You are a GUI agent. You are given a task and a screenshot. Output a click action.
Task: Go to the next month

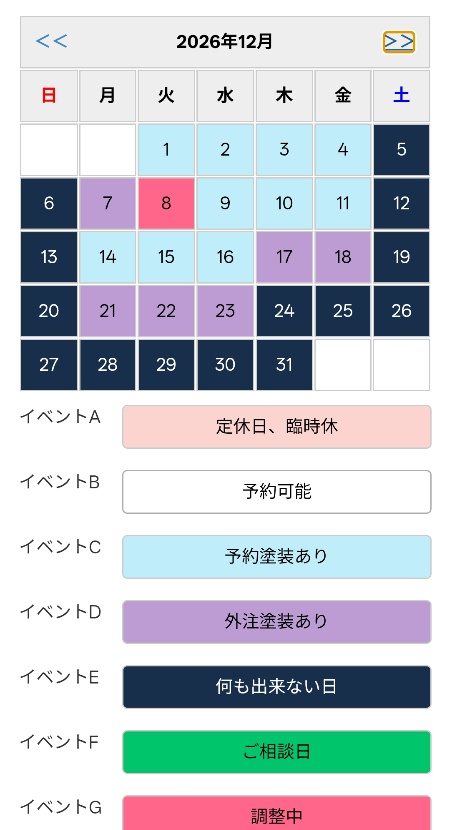(x=399, y=42)
